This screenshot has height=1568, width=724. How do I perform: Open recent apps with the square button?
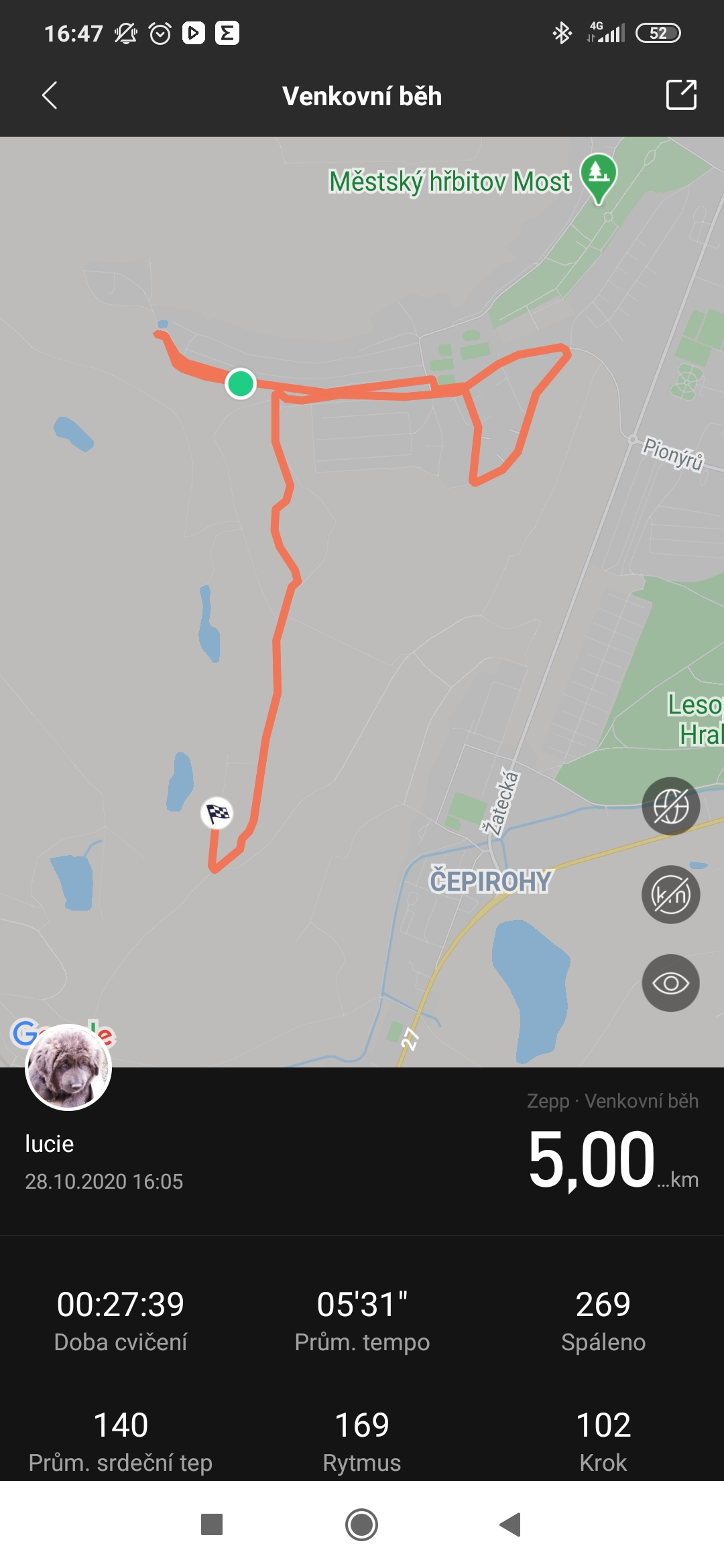click(212, 1524)
